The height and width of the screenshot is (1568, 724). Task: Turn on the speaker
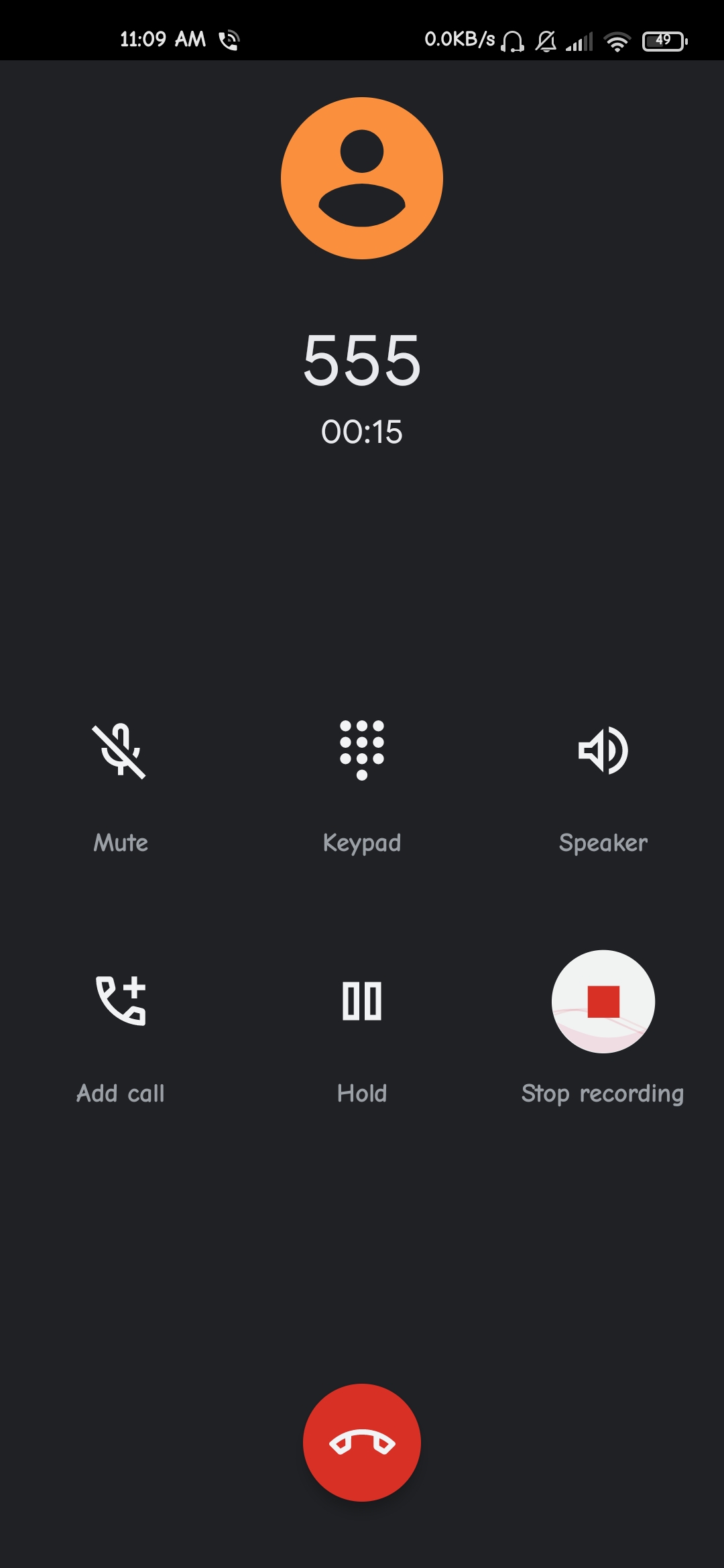point(603,751)
